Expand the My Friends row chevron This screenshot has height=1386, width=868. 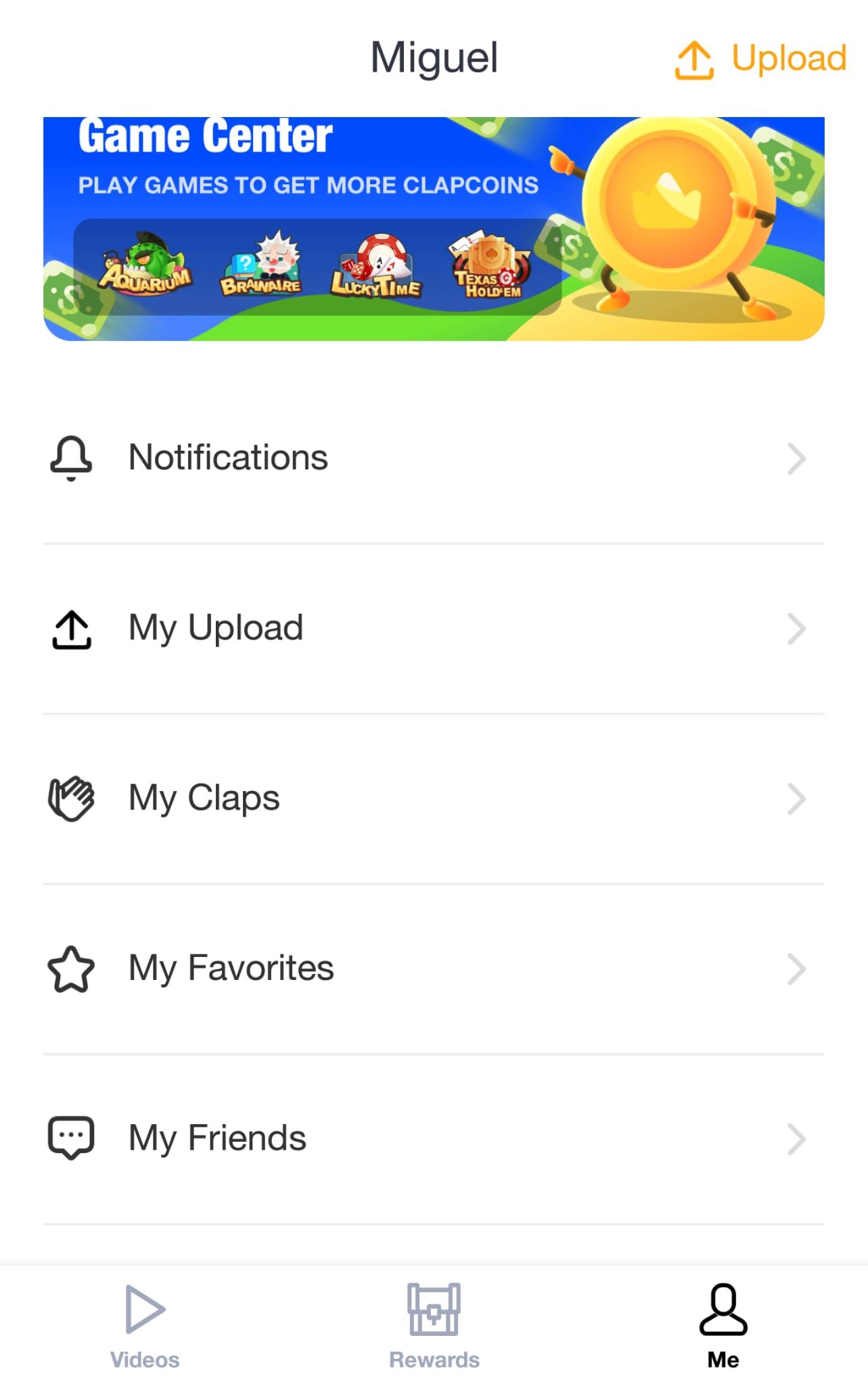tap(797, 1139)
